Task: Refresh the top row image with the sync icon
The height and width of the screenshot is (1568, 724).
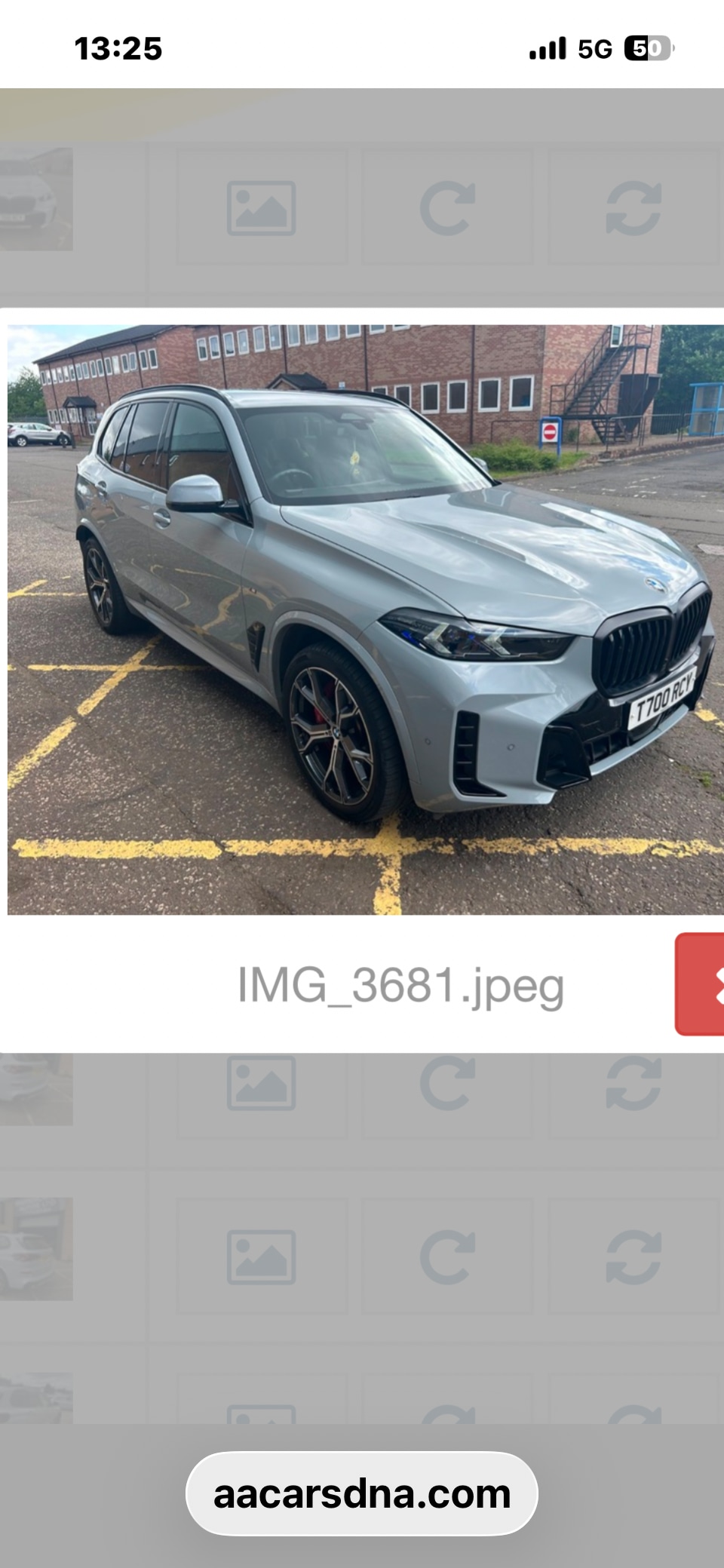Action: point(634,207)
